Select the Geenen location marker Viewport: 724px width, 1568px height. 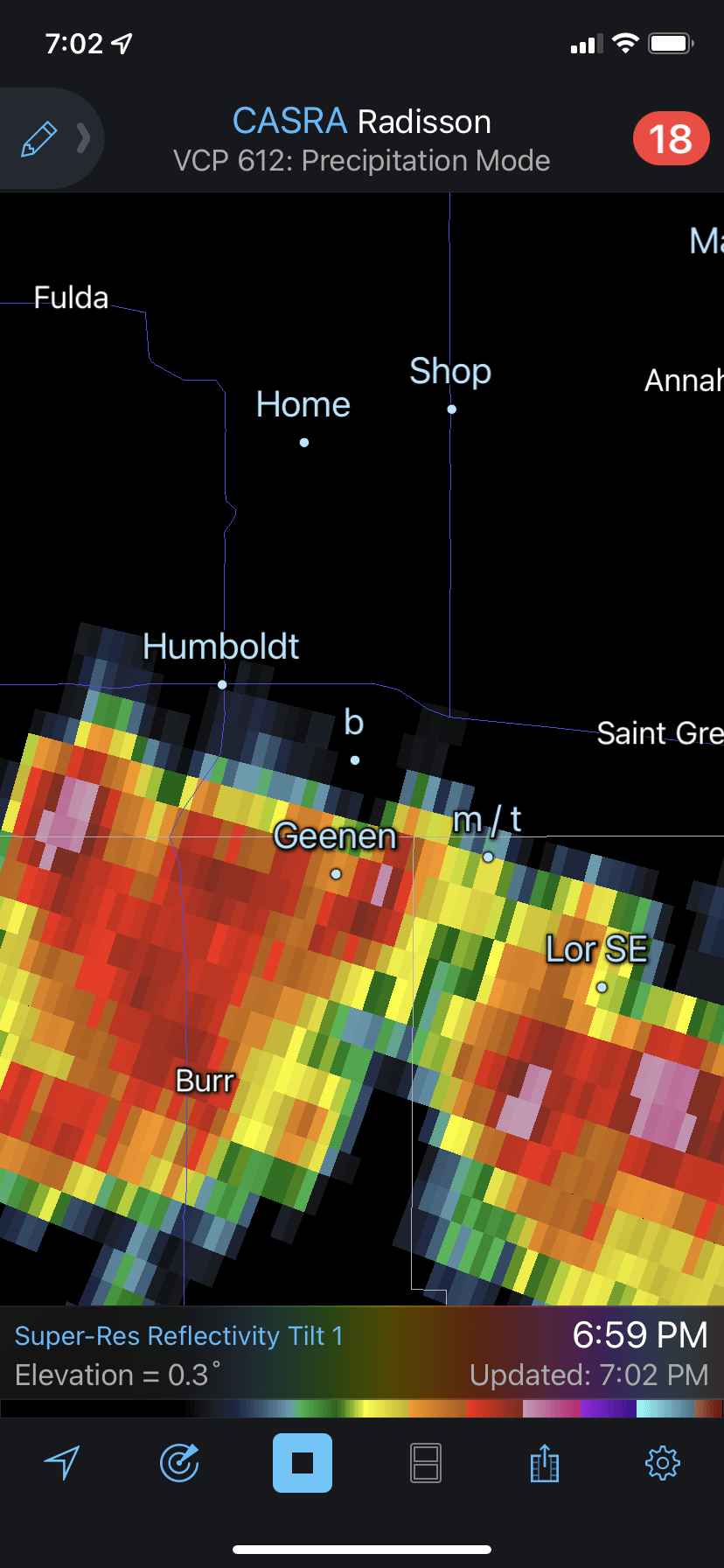tap(336, 873)
